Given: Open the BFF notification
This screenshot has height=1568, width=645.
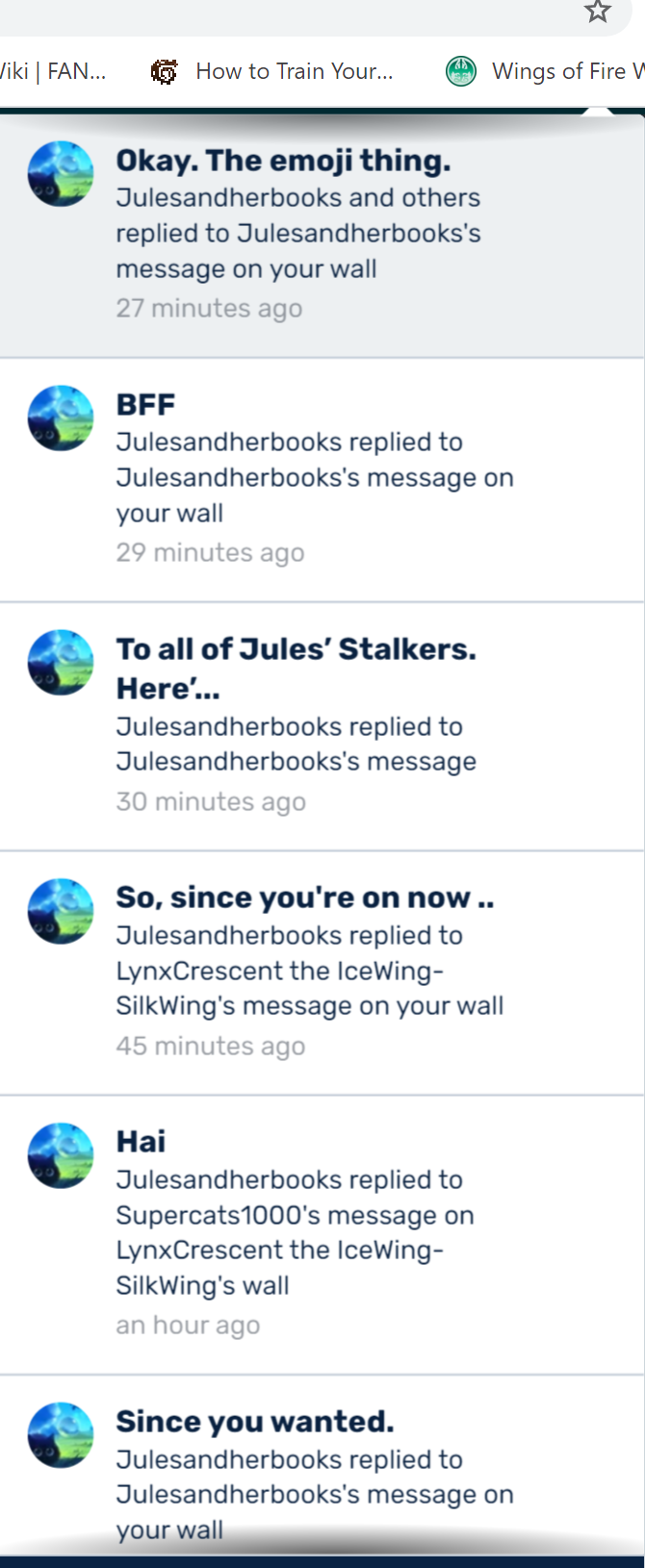Looking at the screenshot, I should click(x=145, y=405).
